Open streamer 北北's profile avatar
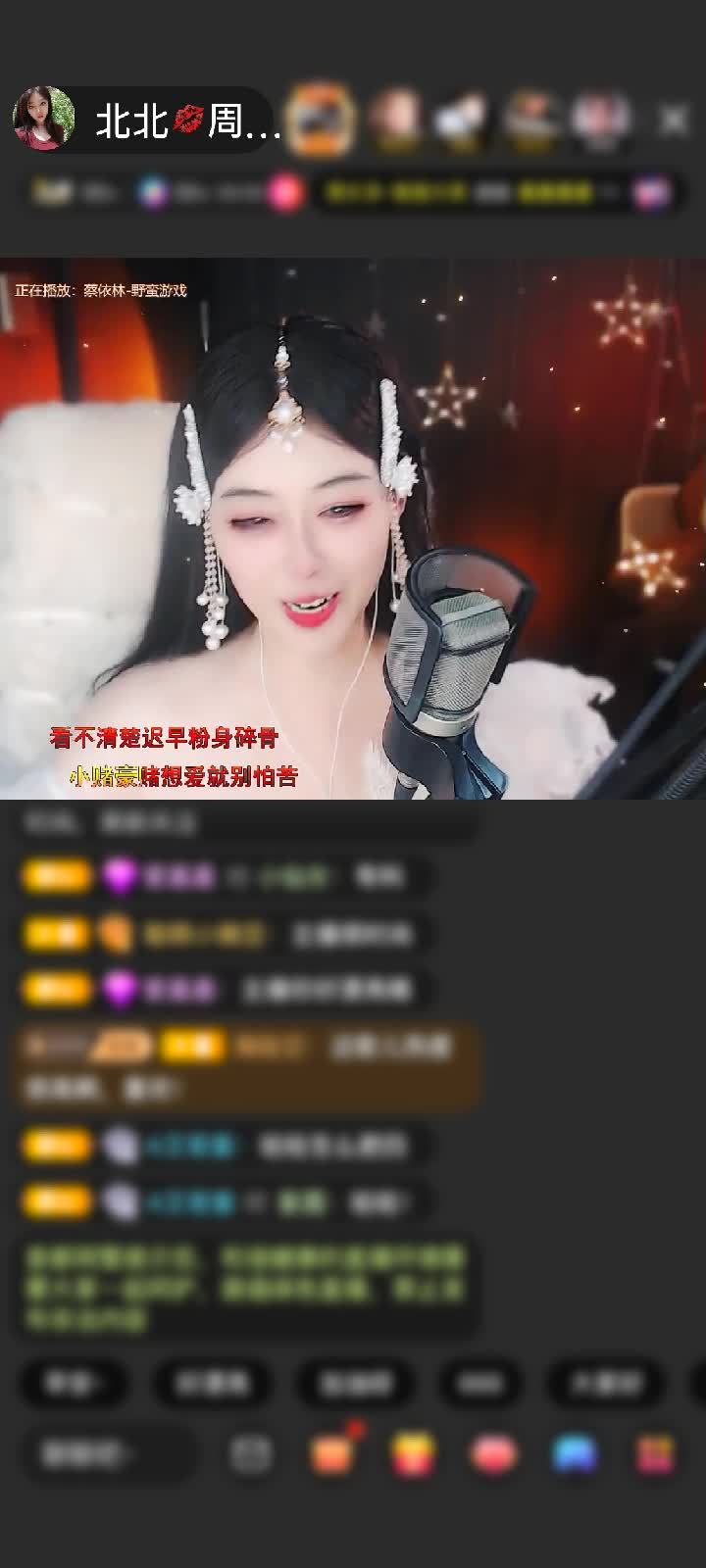This screenshot has height=1568, width=706. pos(43,120)
